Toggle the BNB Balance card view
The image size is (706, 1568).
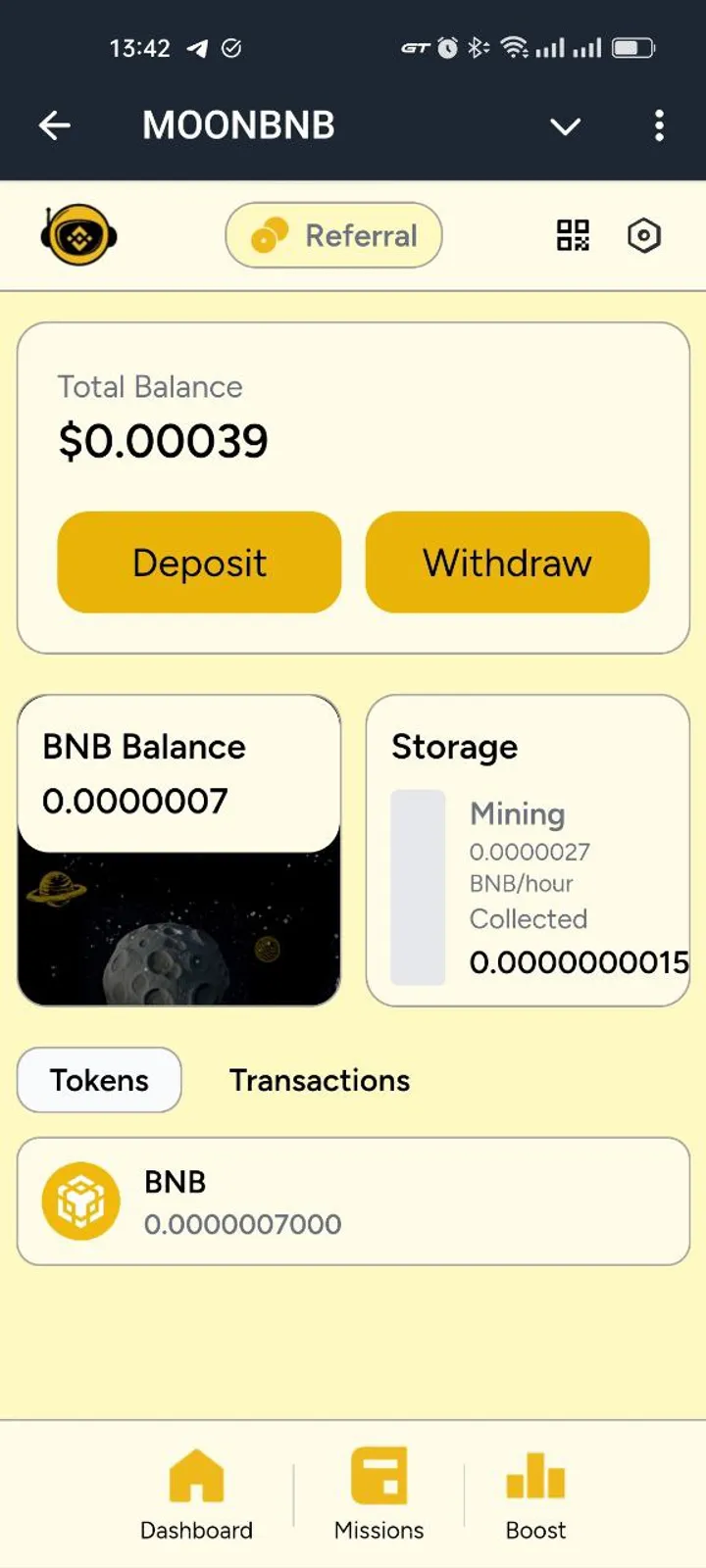[178, 774]
